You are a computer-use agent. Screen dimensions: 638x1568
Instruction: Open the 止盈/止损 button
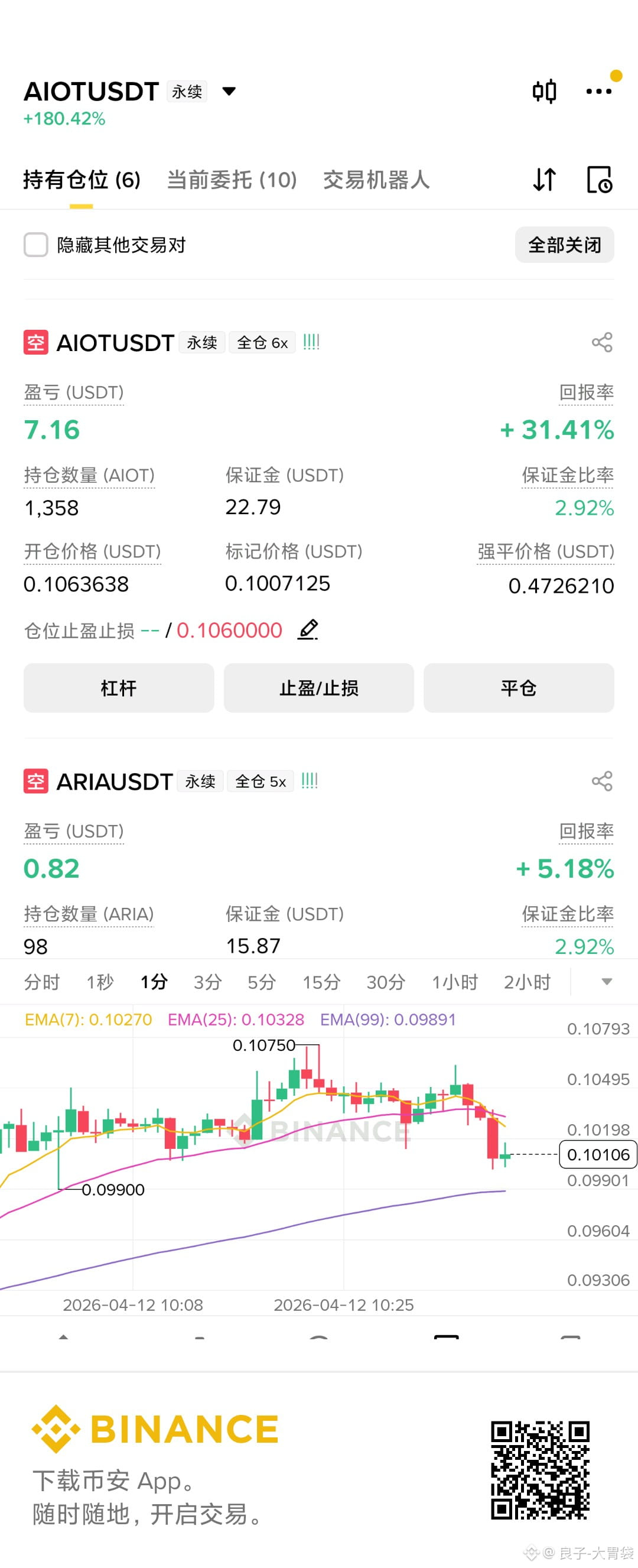click(x=318, y=688)
